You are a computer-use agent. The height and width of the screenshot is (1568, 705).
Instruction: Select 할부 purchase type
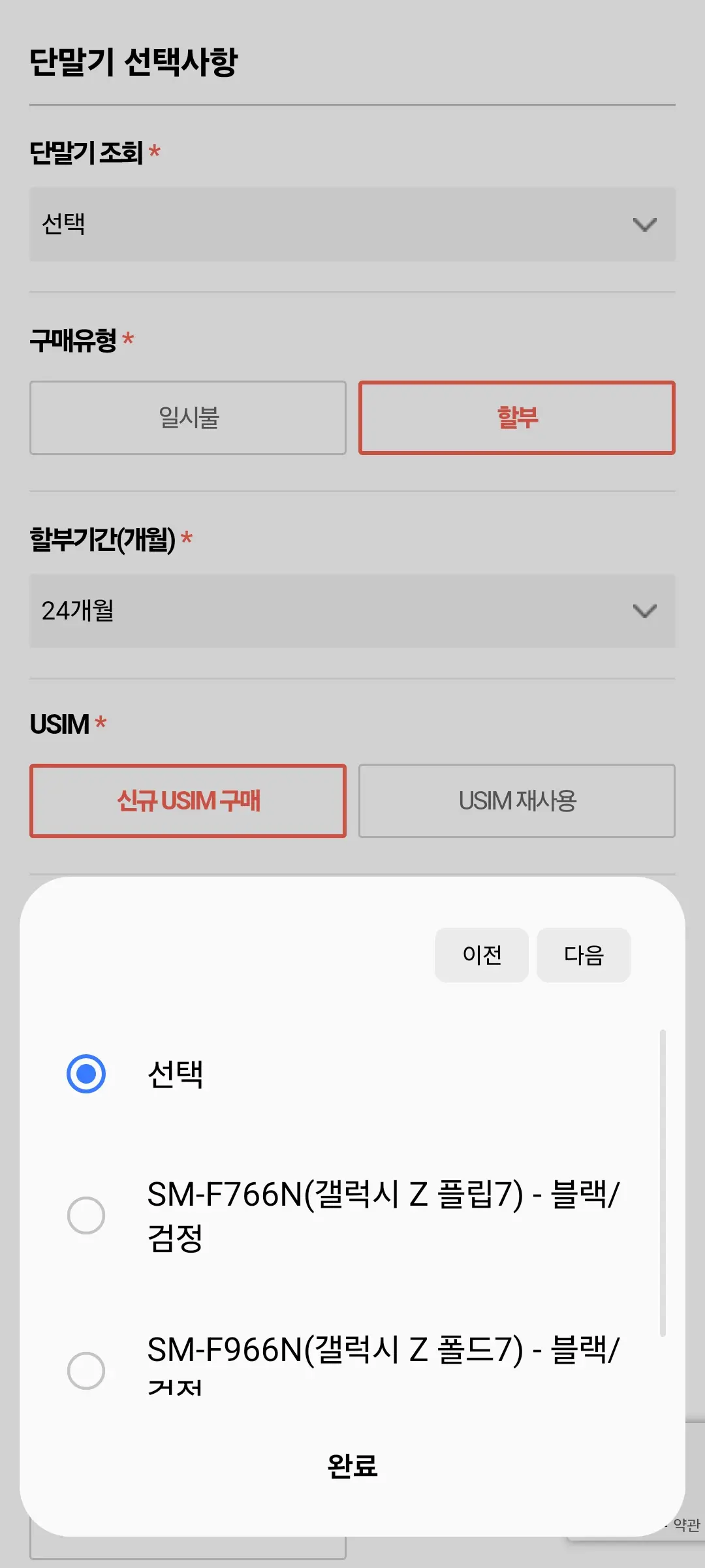[x=517, y=418]
